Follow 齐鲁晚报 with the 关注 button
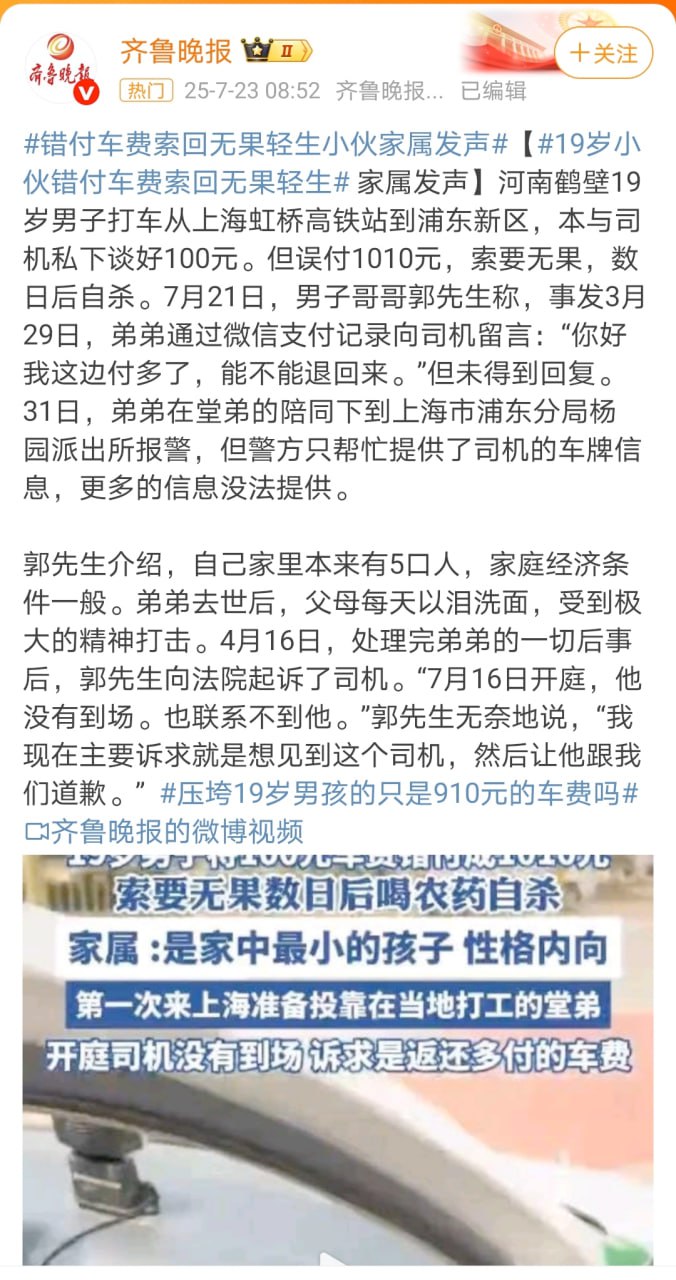The image size is (676, 1280). click(x=603, y=53)
